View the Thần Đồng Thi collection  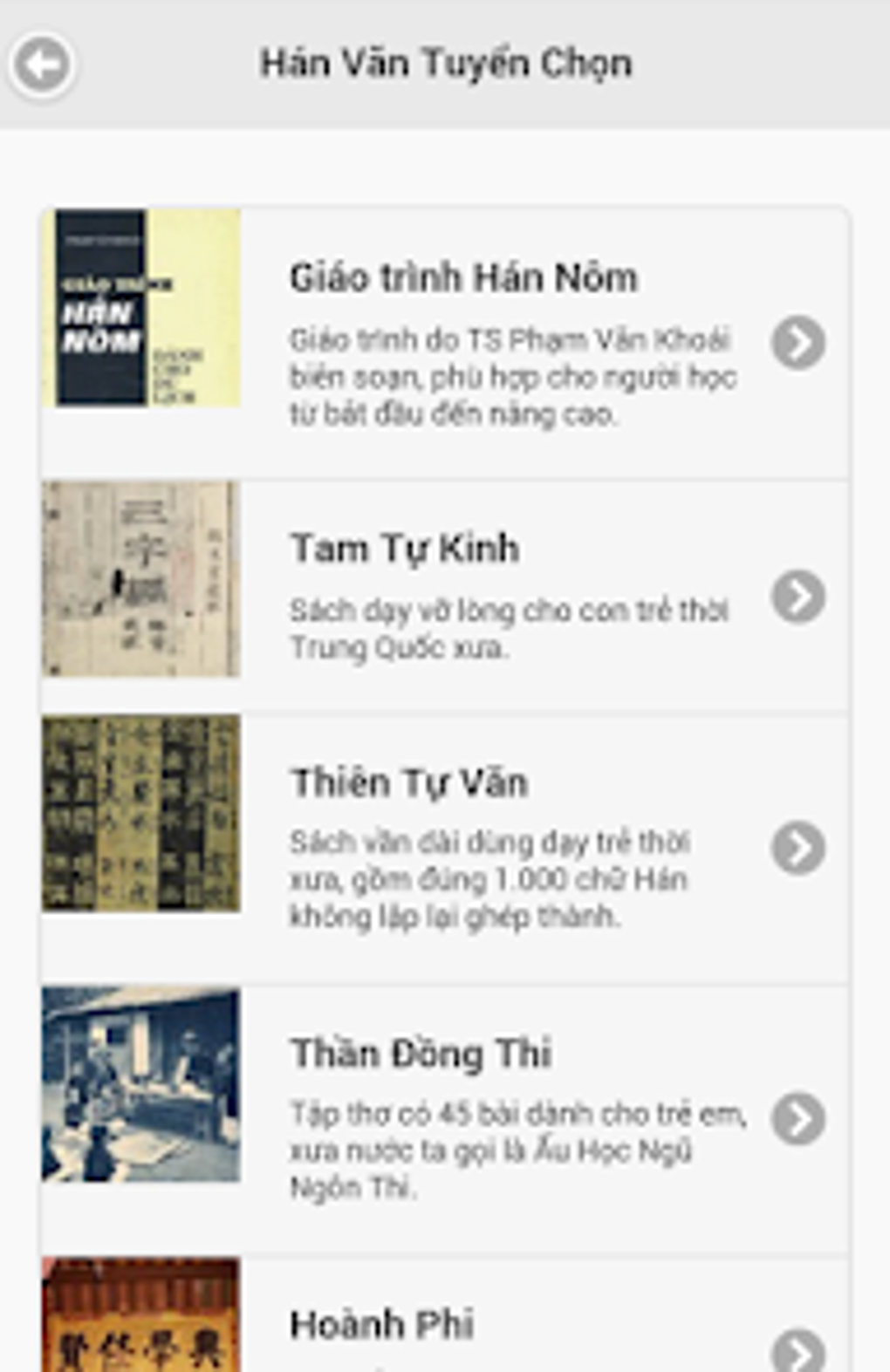[421, 1054]
